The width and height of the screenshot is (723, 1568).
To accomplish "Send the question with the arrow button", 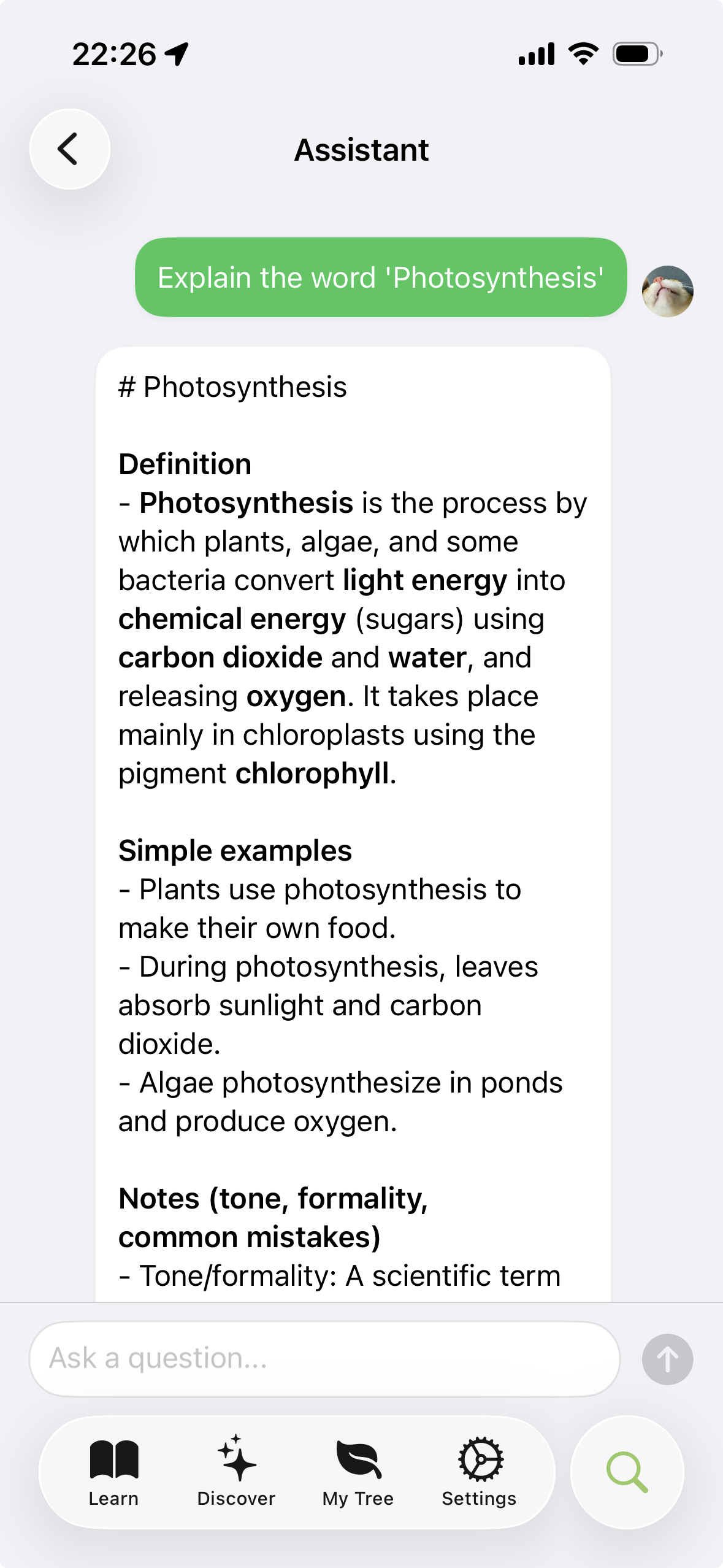I will click(667, 1359).
